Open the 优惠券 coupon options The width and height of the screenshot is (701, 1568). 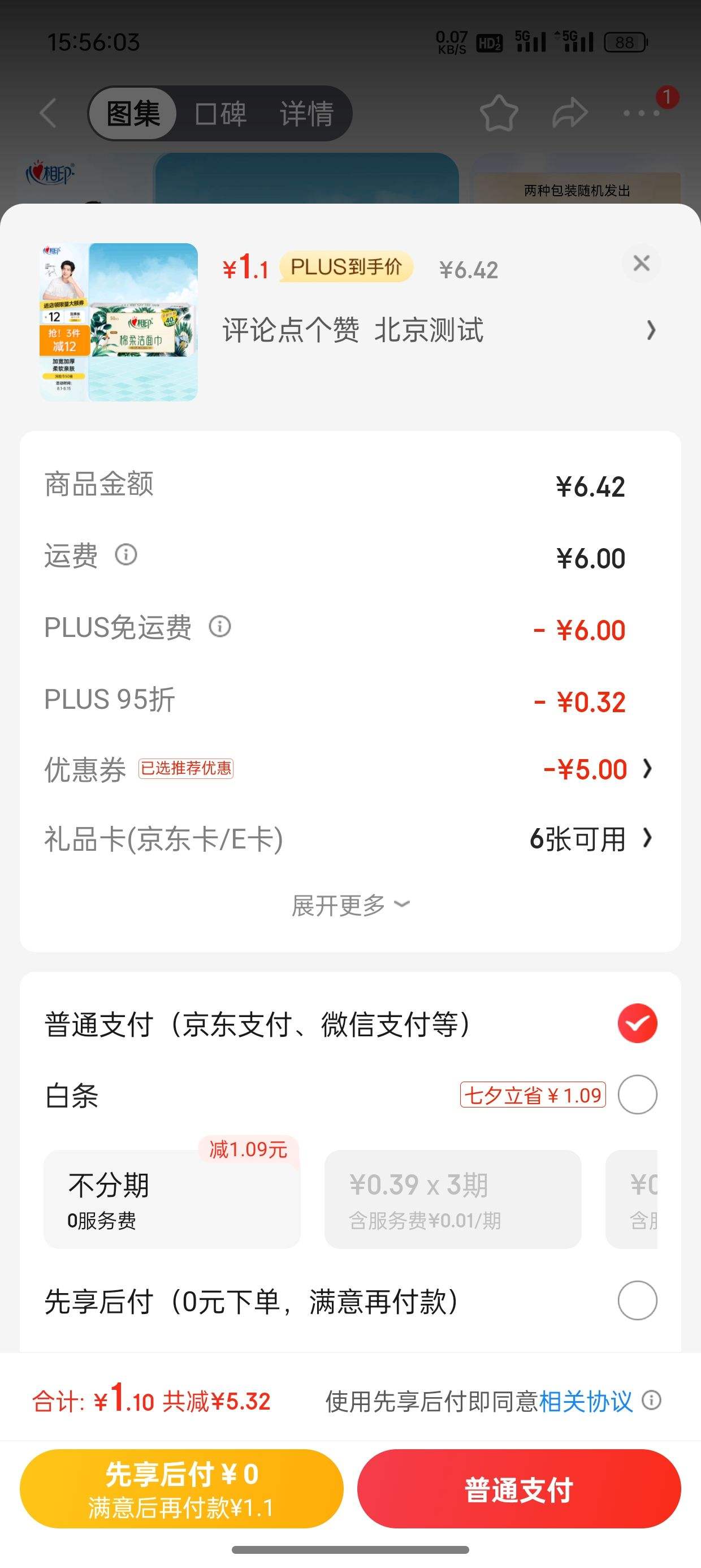[x=596, y=769]
